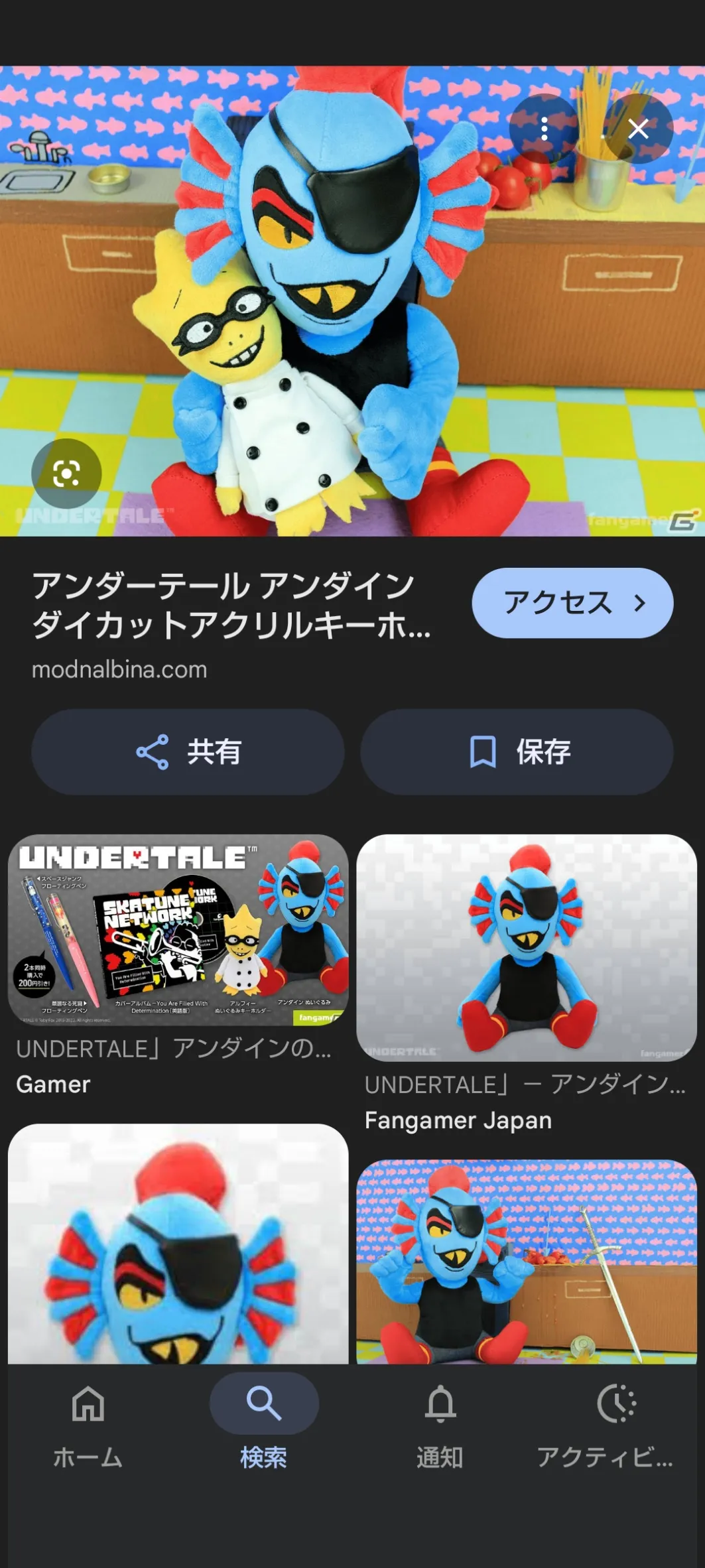Screen dimensions: 705x1568
Task: Close the image viewer
Action: tap(638, 129)
